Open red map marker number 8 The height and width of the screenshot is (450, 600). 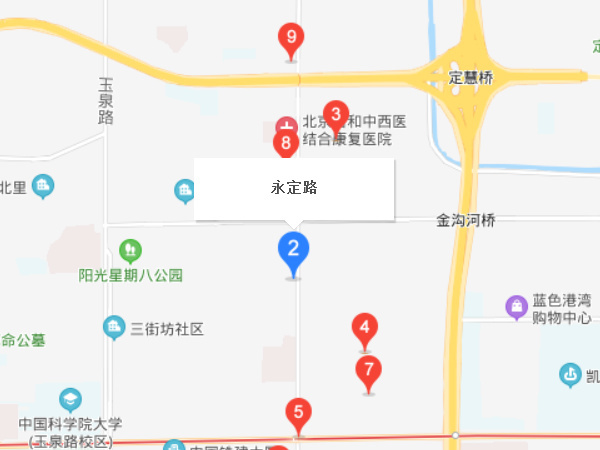pyautogui.click(x=286, y=144)
